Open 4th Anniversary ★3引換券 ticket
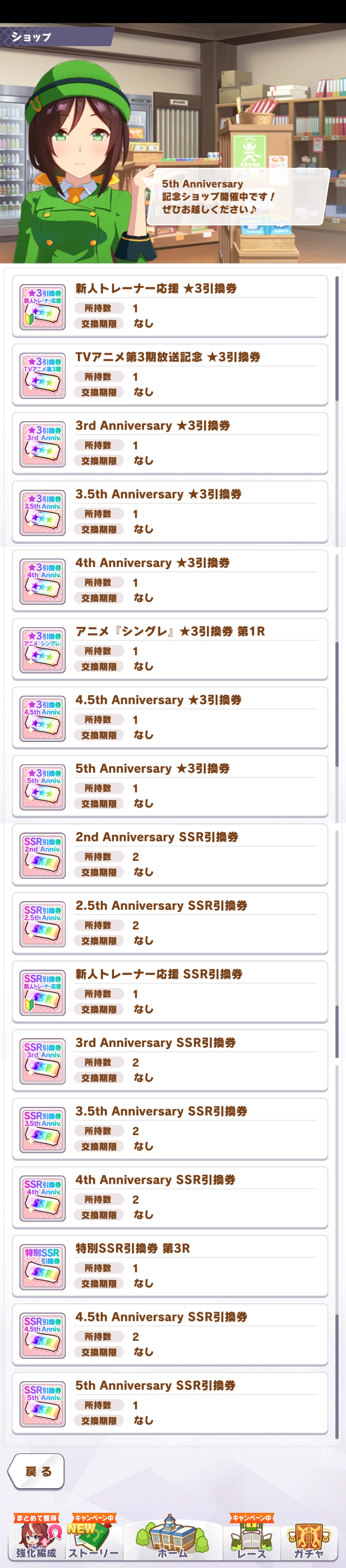This screenshot has width=346, height=1568. [170, 581]
